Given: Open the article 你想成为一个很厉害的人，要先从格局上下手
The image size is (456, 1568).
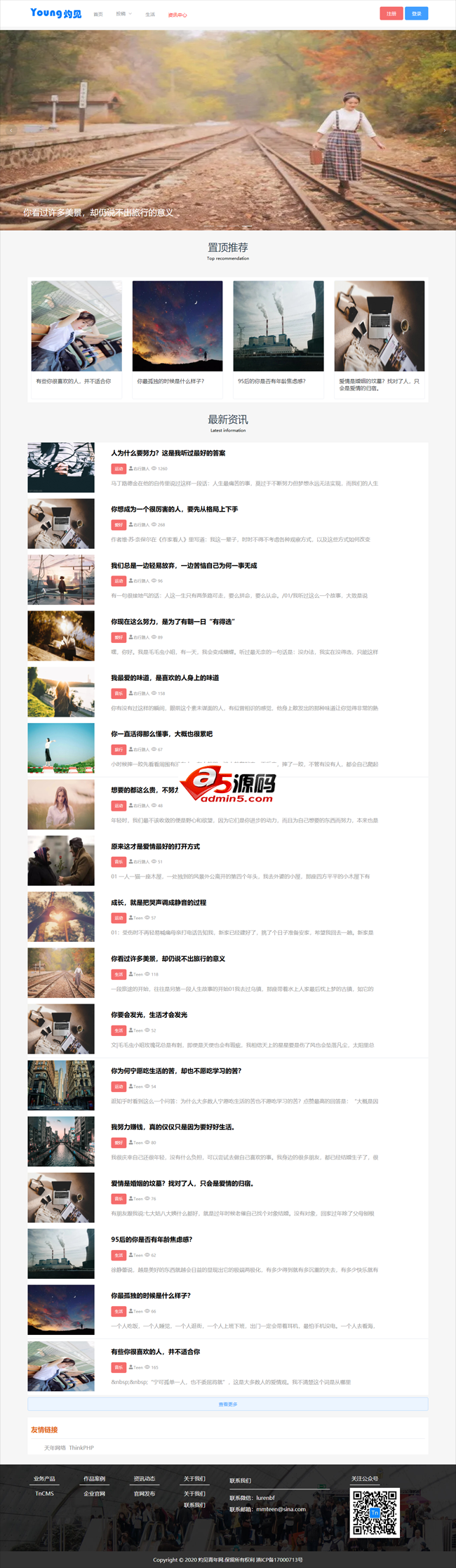Looking at the screenshot, I should click(x=174, y=509).
